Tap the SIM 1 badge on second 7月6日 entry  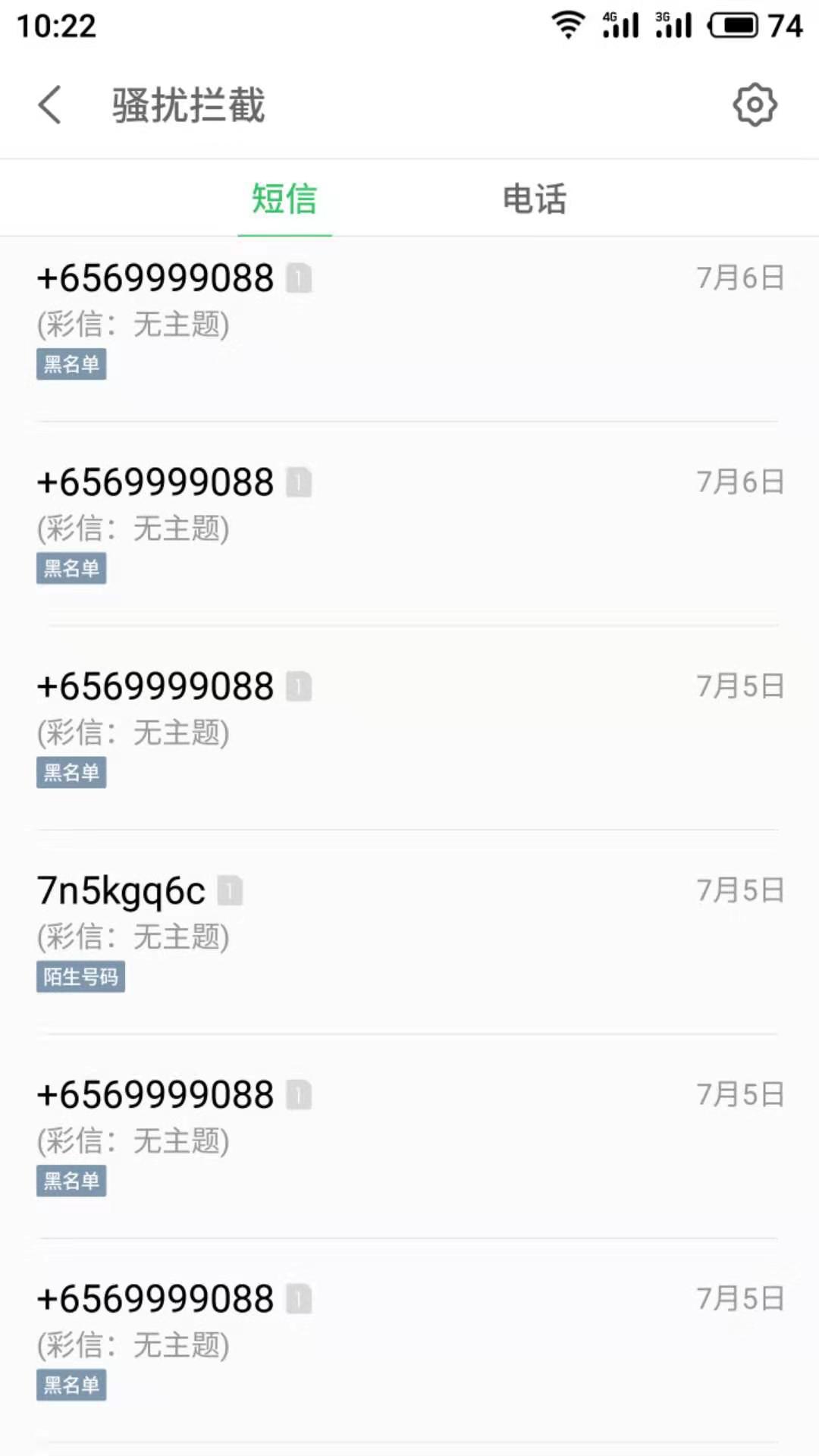coord(299,482)
